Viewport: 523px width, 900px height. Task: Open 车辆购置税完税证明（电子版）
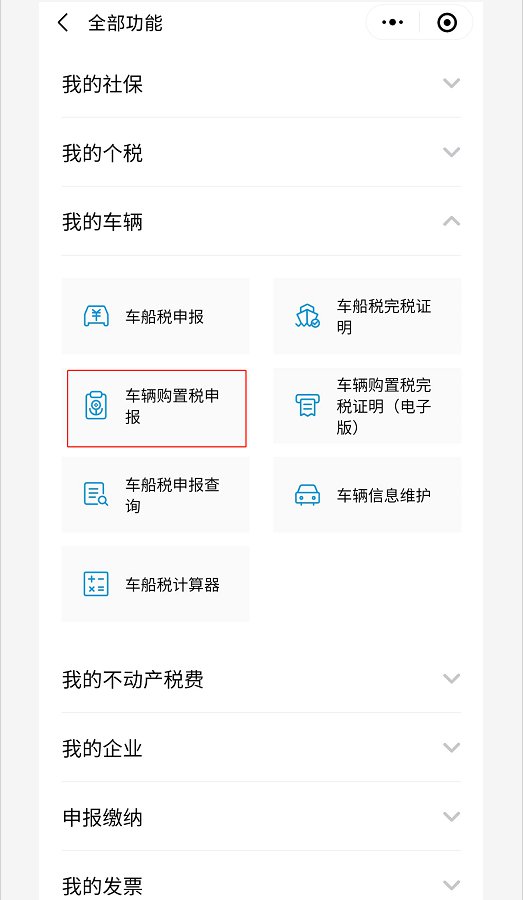pyautogui.click(x=367, y=406)
